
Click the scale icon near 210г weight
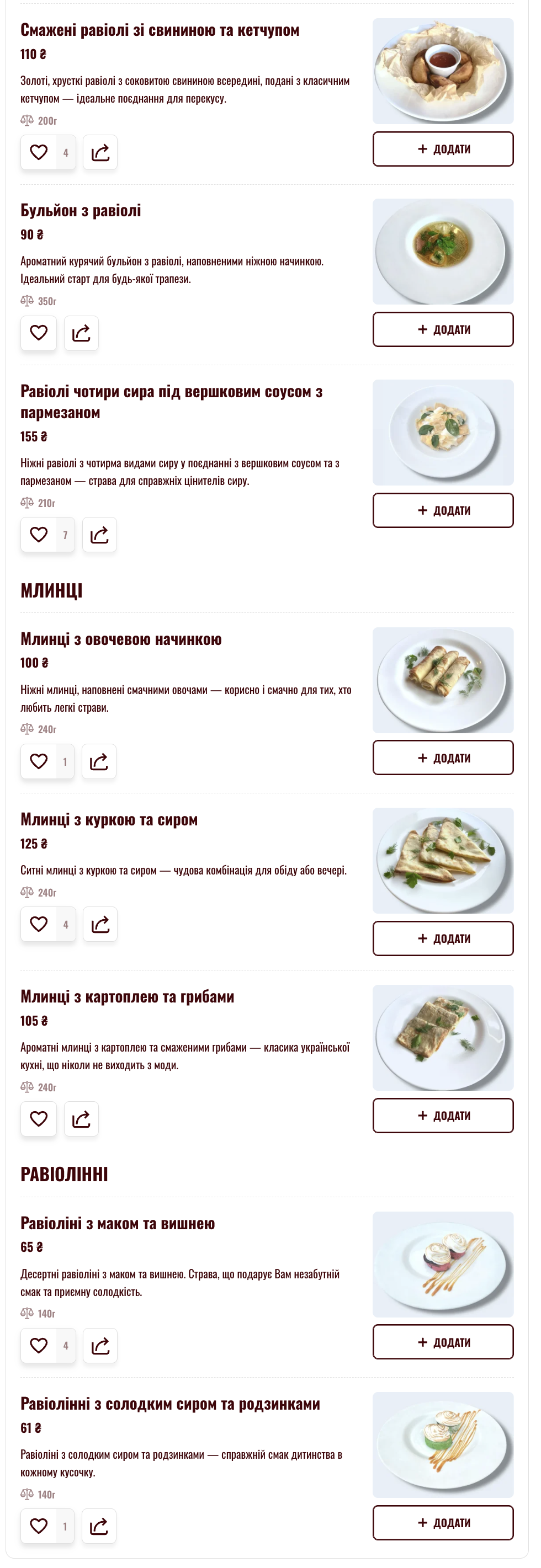26,502
